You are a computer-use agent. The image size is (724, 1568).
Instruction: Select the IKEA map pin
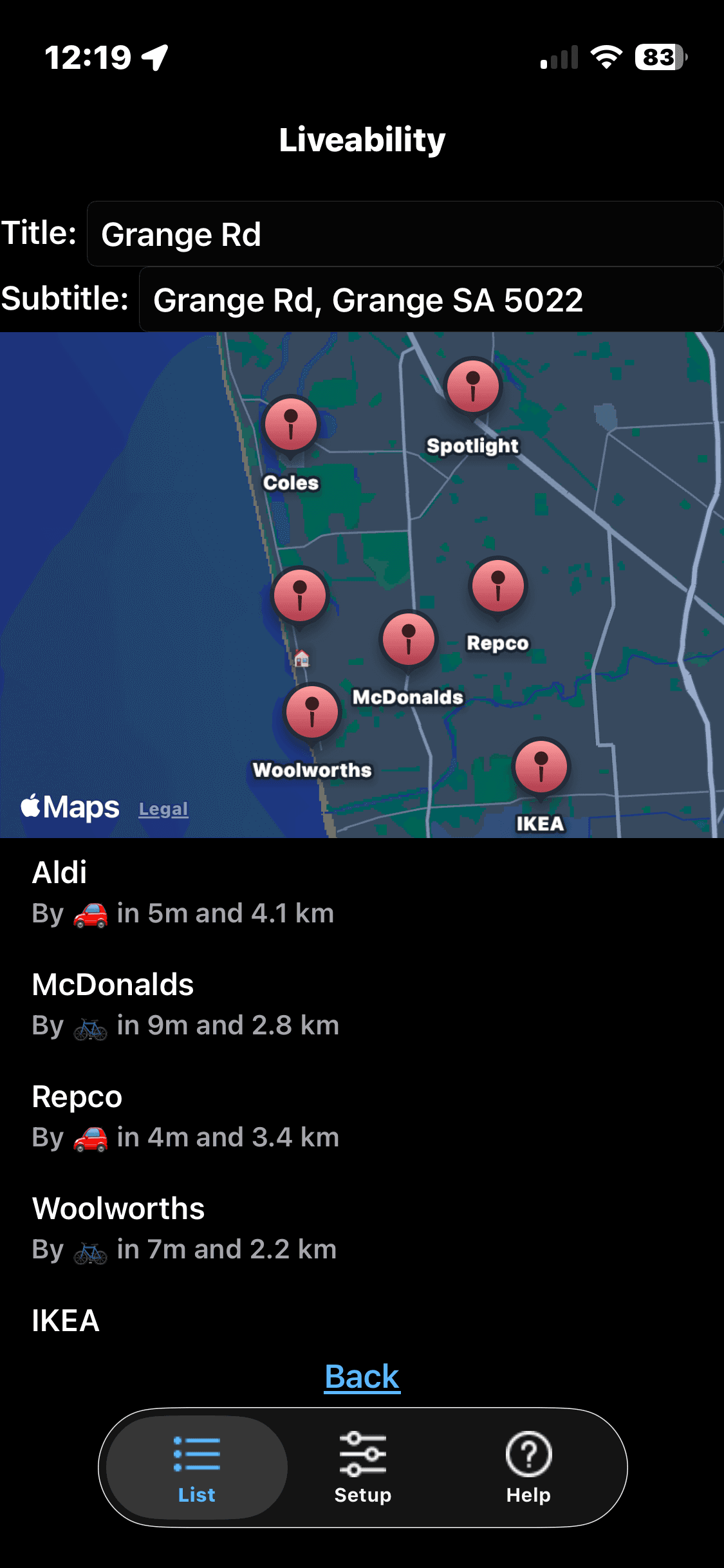pos(541,767)
